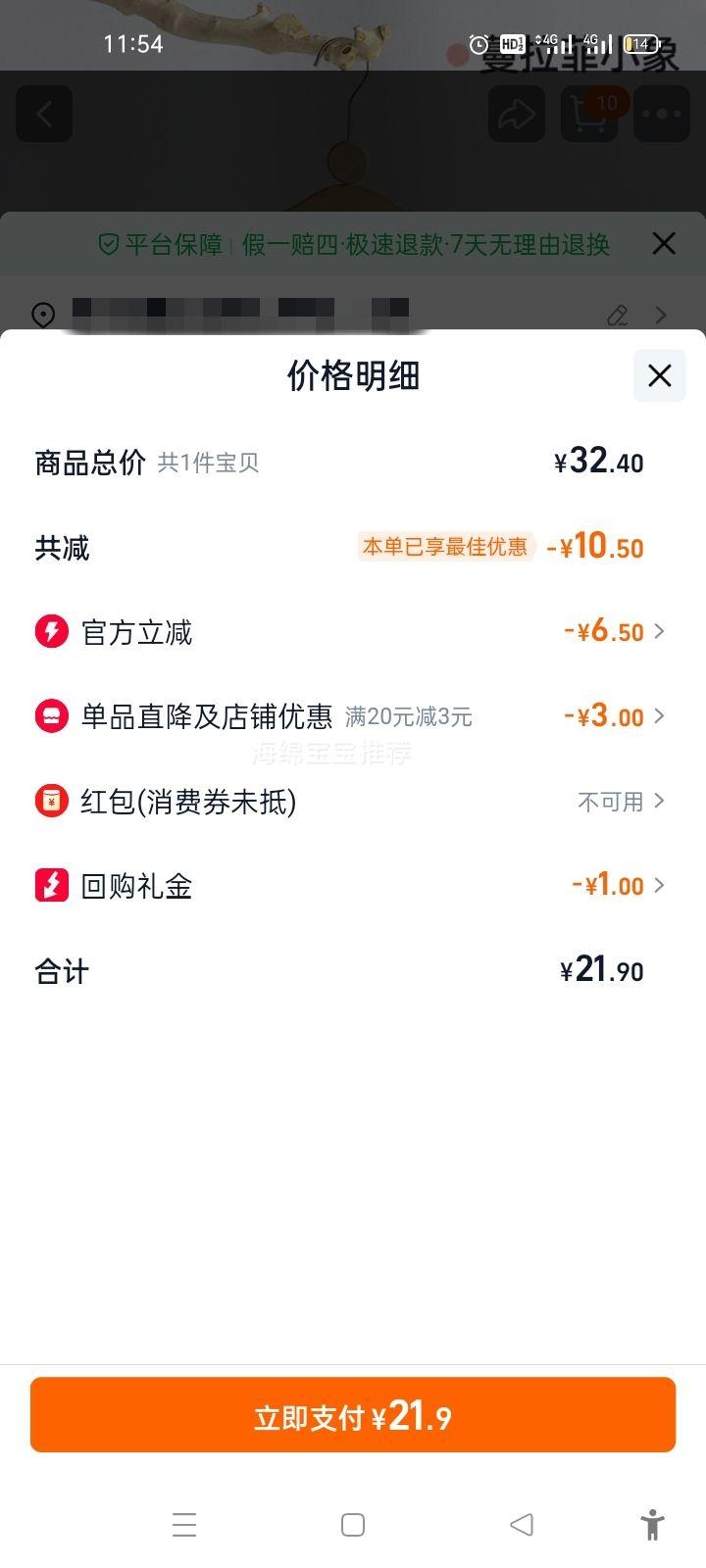Image resolution: width=706 pixels, height=1568 pixels.
Task: Edit the delivery address
Action: tap(618, 315)
